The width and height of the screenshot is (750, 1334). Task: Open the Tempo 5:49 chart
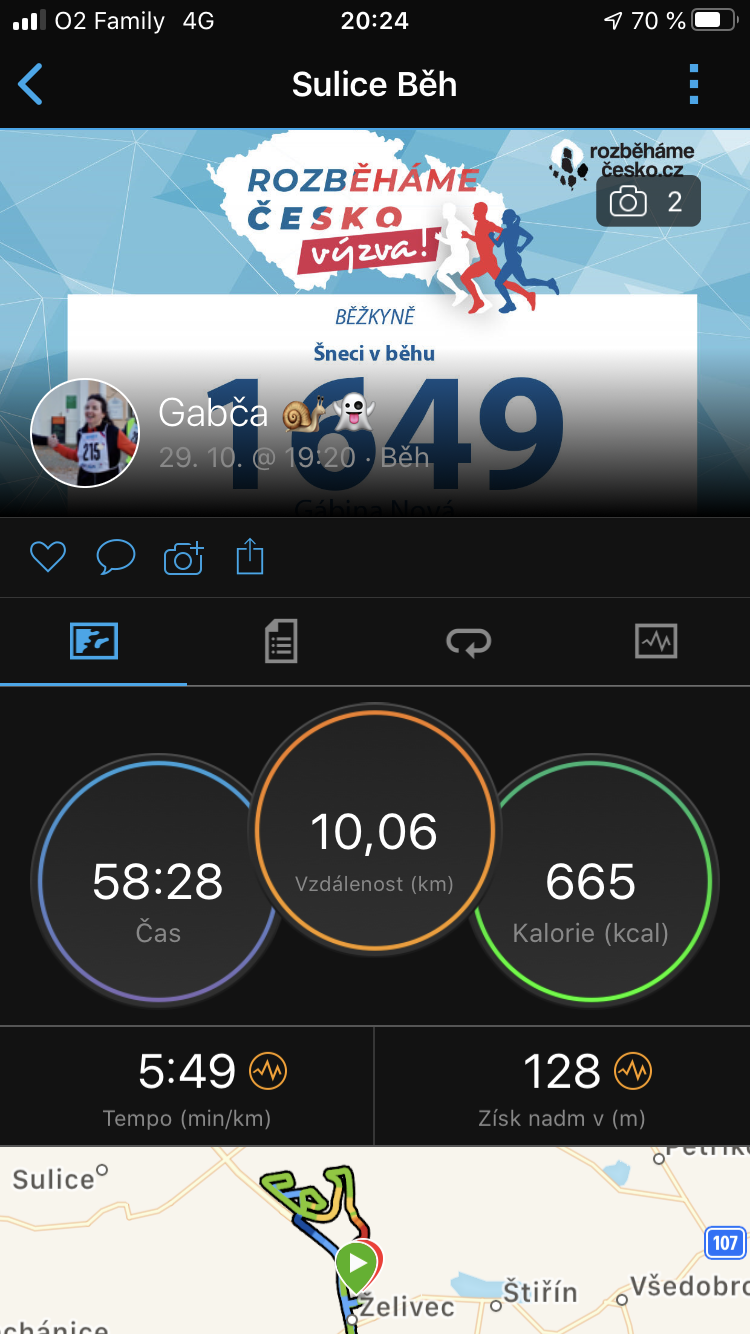pos(187,1086)
